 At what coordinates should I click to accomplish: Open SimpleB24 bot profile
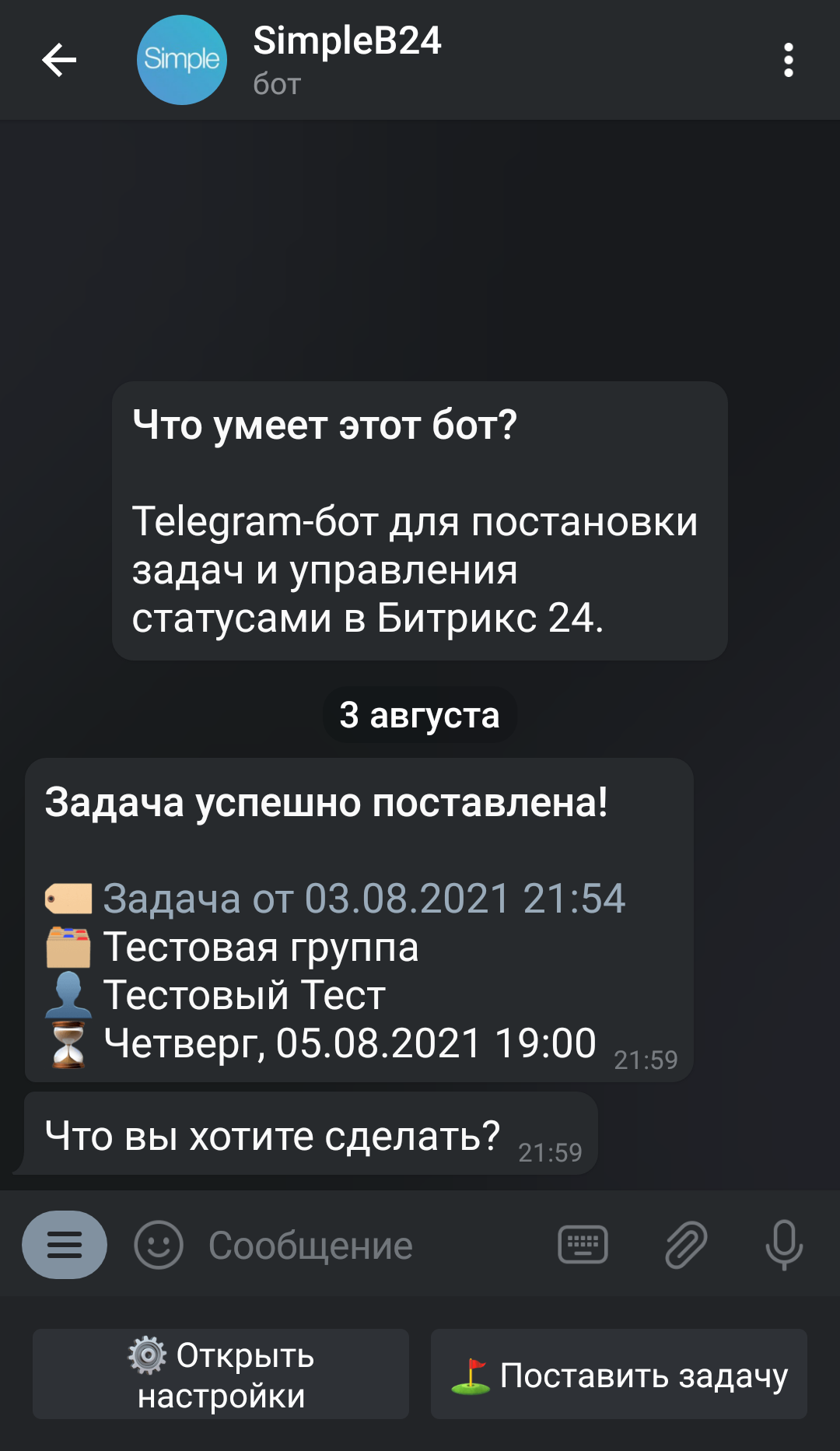[x=346, y=60]
